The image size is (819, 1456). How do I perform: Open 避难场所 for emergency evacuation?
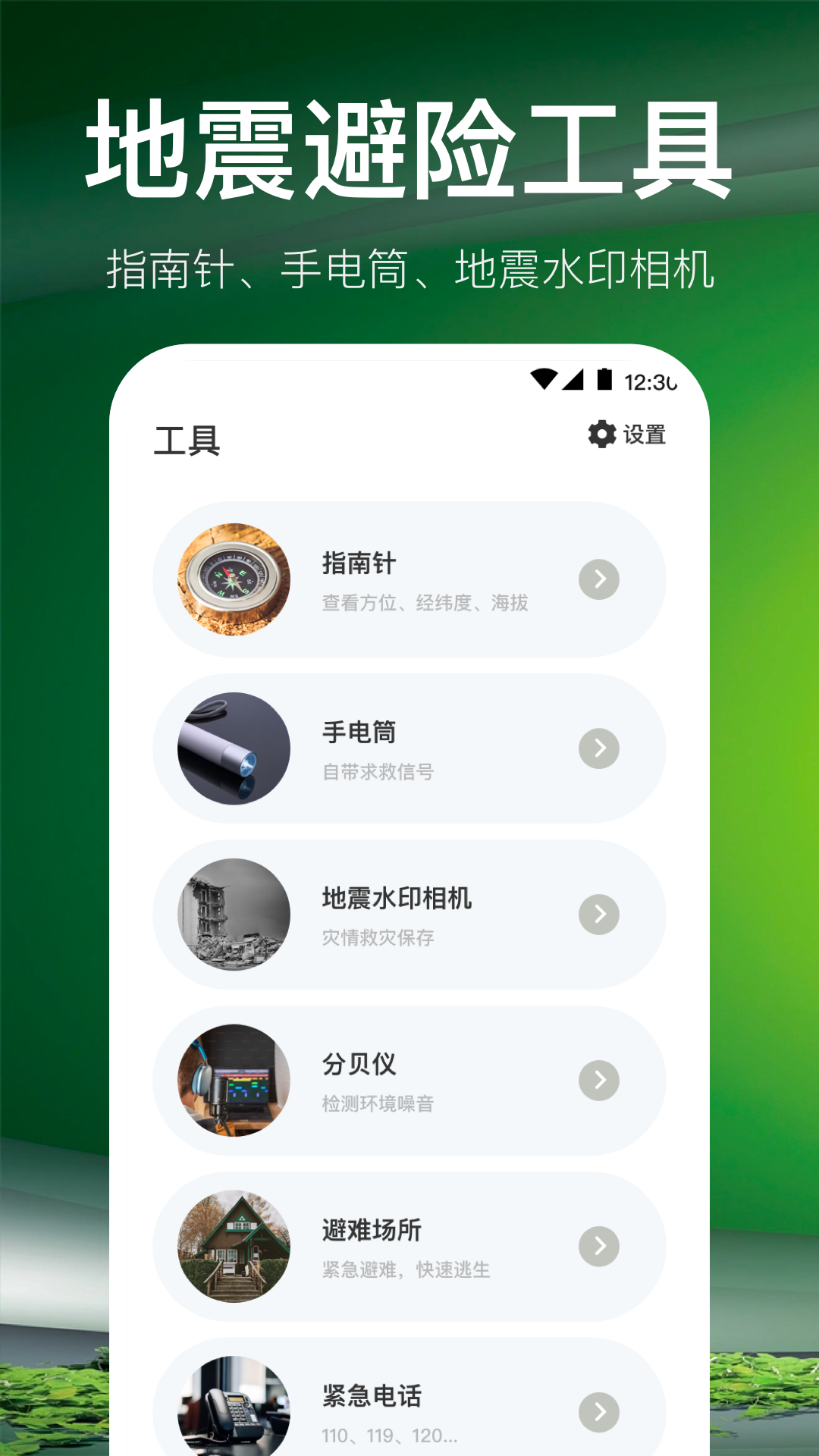[409, 1247]
